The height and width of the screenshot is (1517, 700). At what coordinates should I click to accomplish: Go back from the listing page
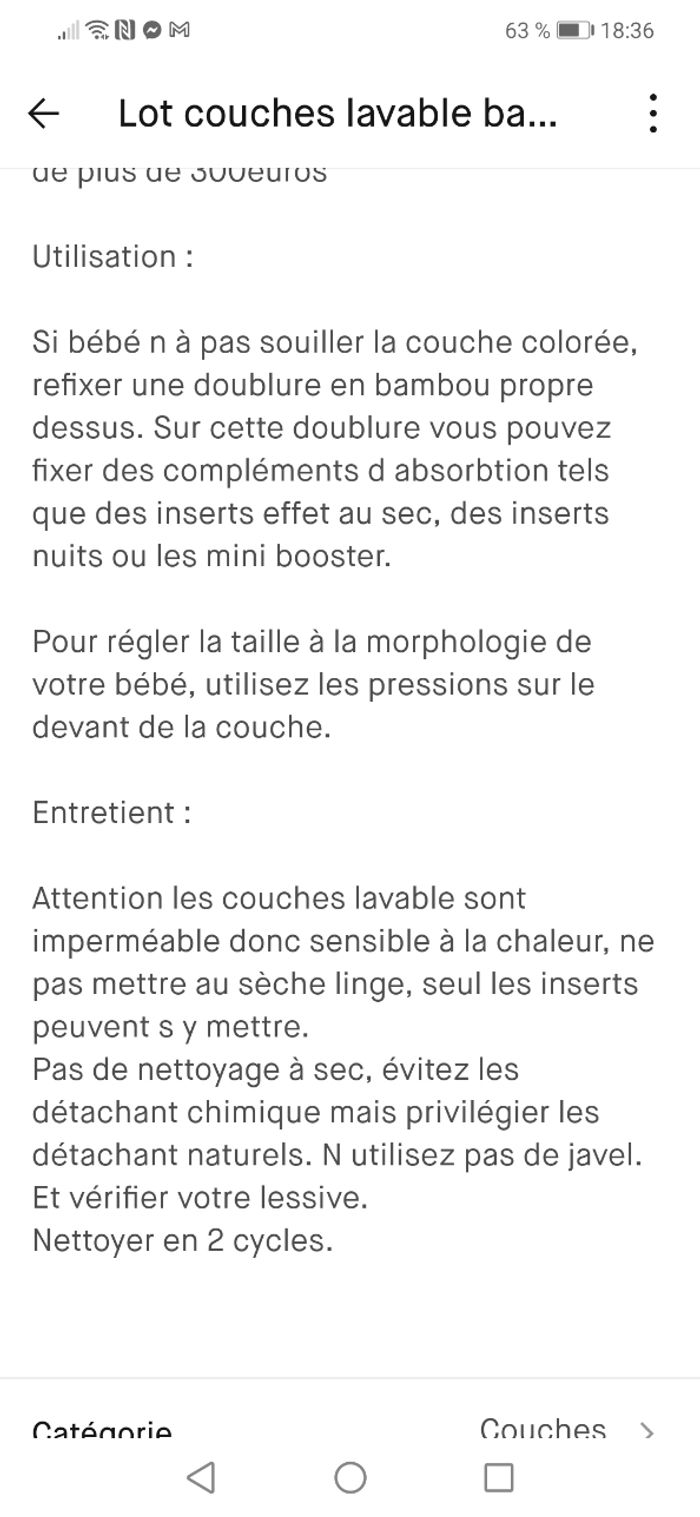pos(44,114)
